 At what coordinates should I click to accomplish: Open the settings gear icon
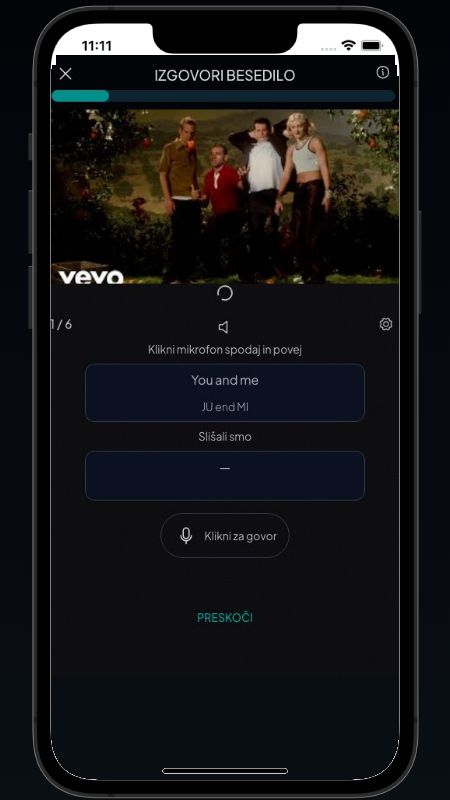(386, 324)
